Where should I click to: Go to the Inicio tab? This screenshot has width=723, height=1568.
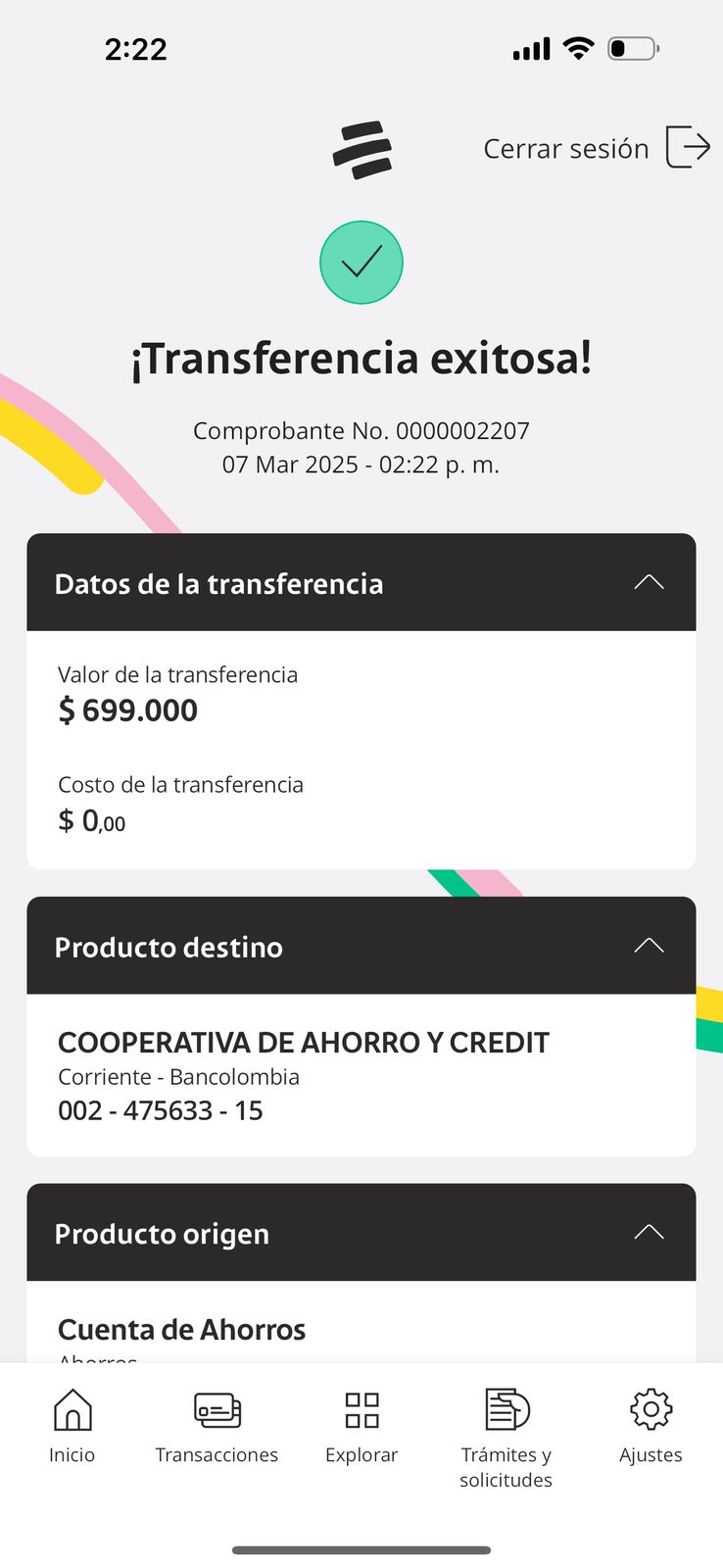point(72,1426)
